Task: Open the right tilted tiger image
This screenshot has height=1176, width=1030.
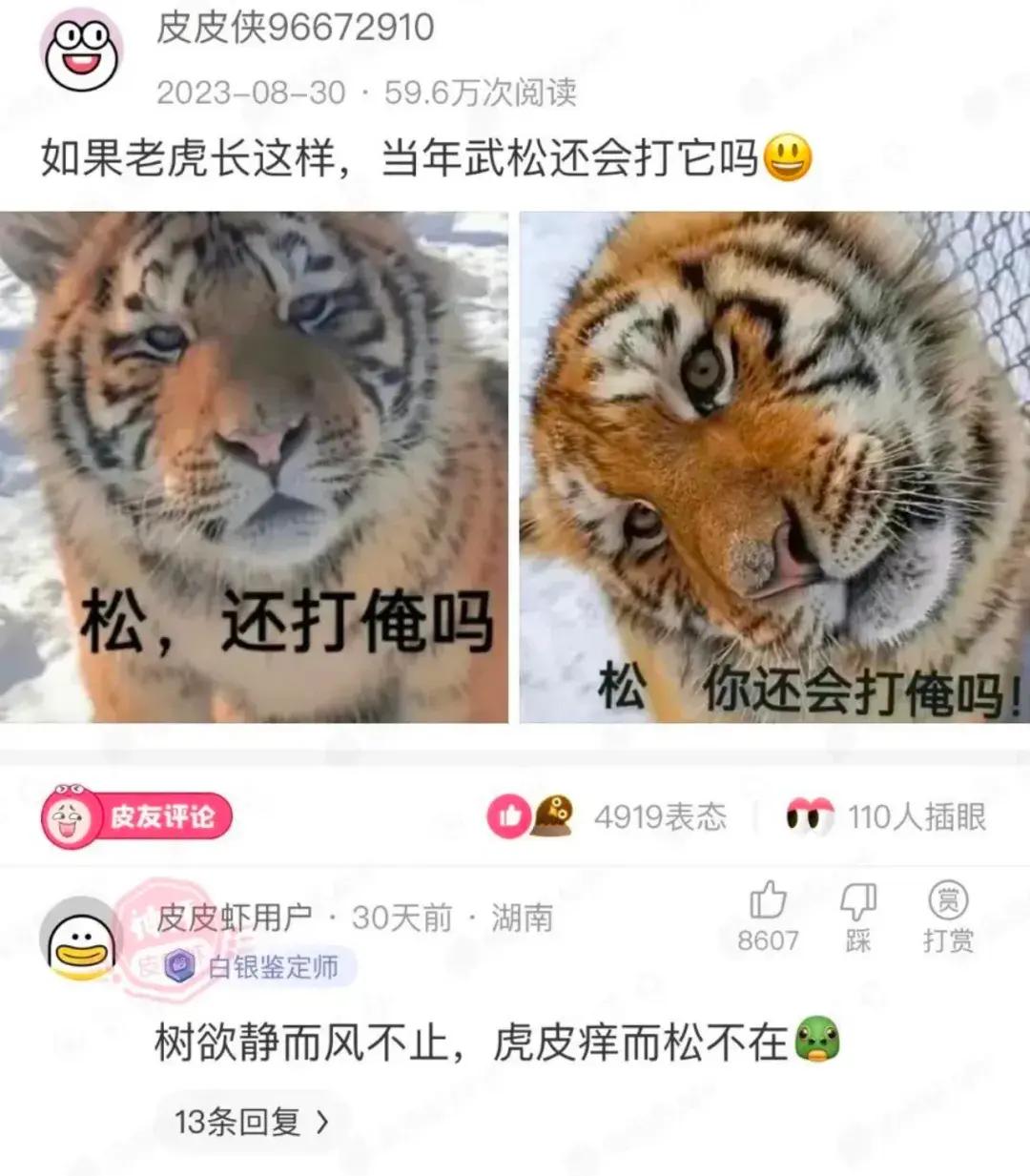Action: pyautogui.click(x=774, y=466)
